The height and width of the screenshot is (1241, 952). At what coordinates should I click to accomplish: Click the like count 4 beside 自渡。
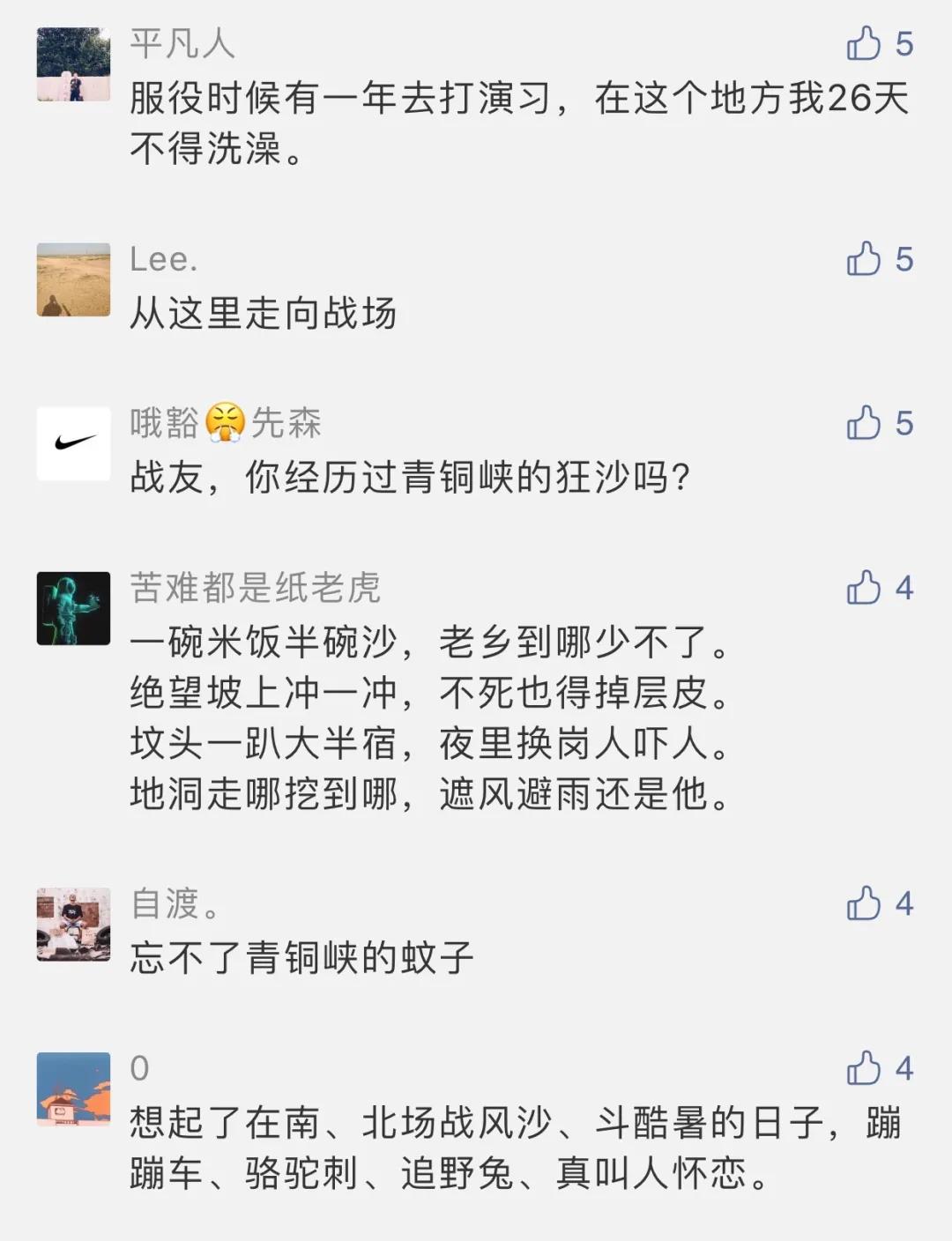click(904, 903)
